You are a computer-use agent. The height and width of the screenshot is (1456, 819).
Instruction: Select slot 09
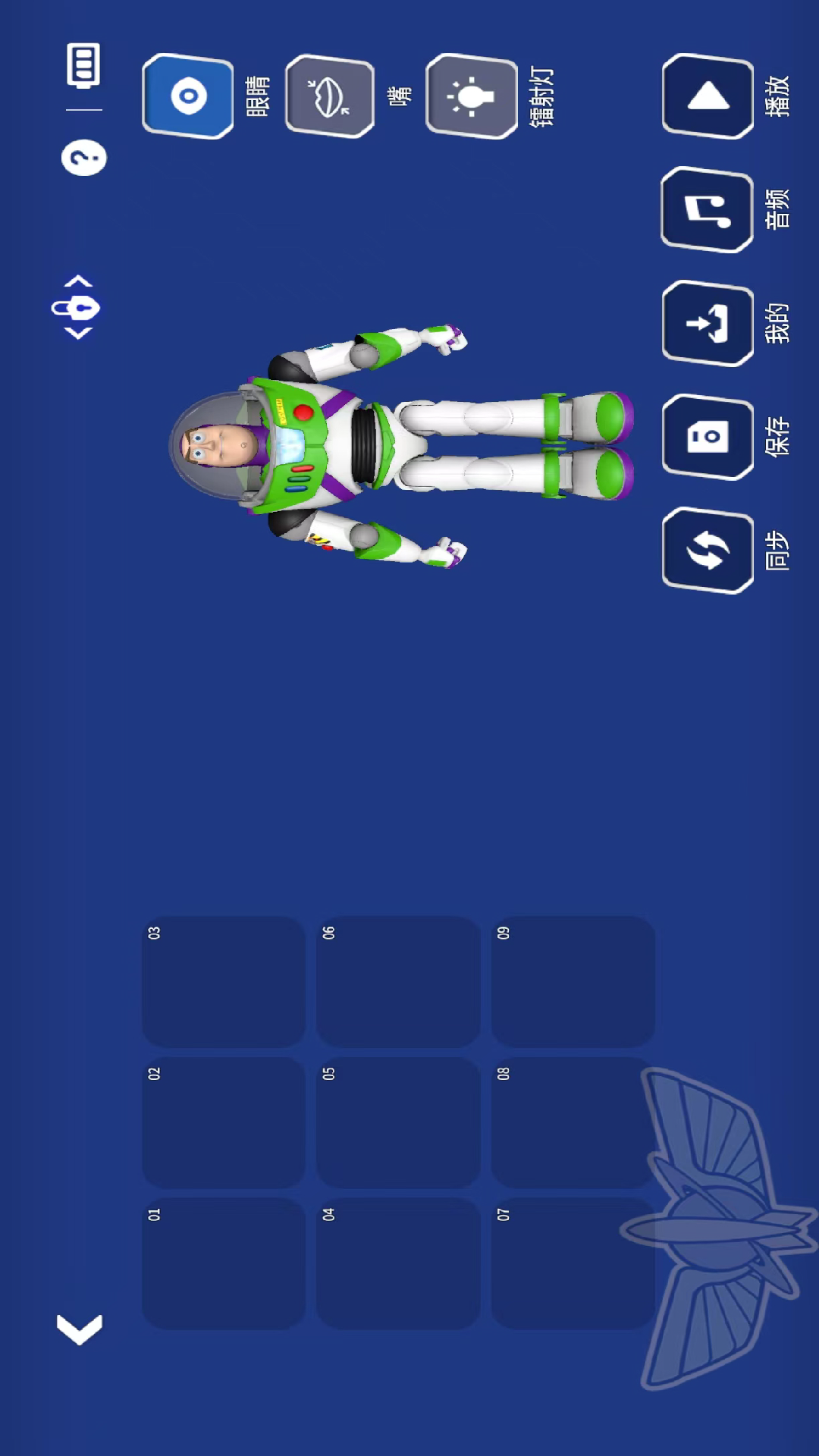[573, 981]
